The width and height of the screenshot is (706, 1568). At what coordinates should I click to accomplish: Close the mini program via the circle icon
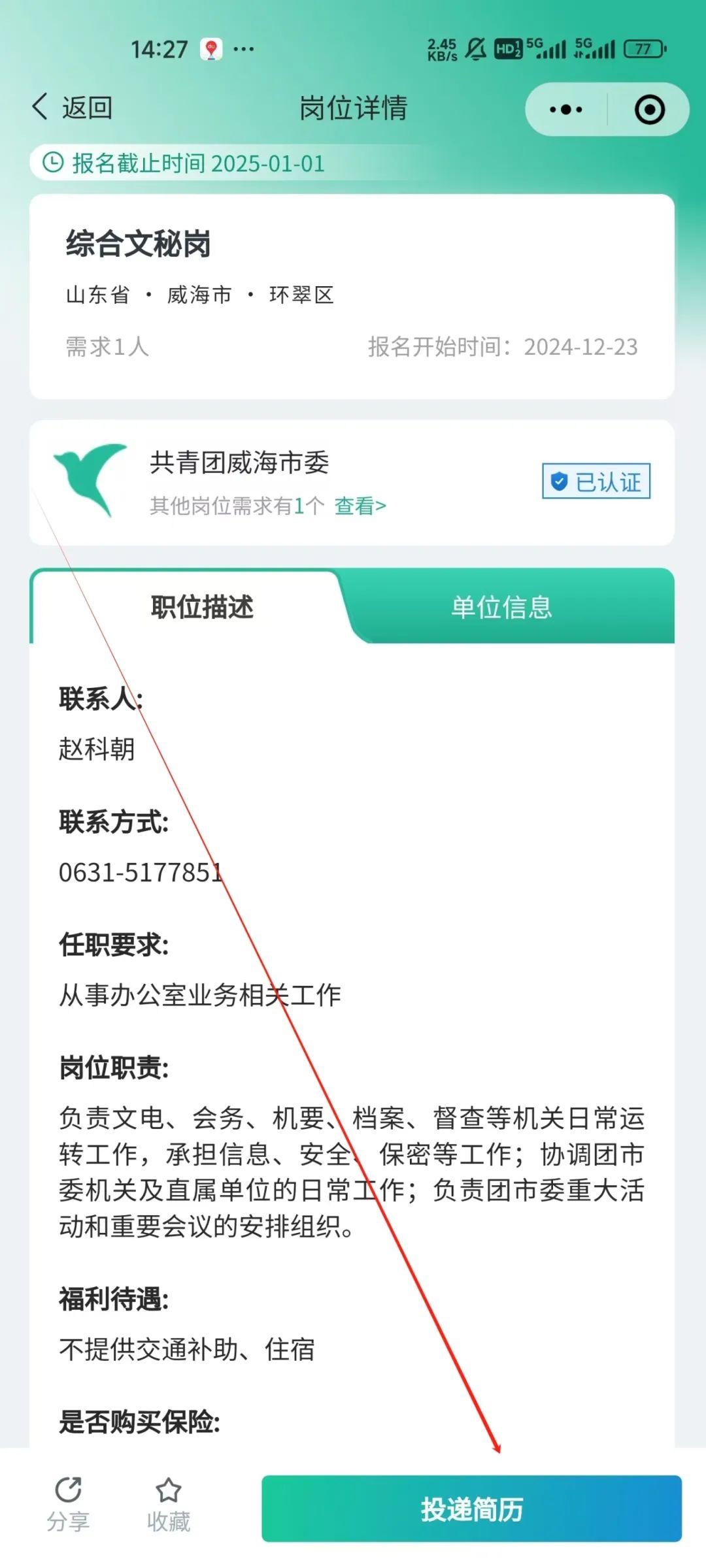coord(649,110)
